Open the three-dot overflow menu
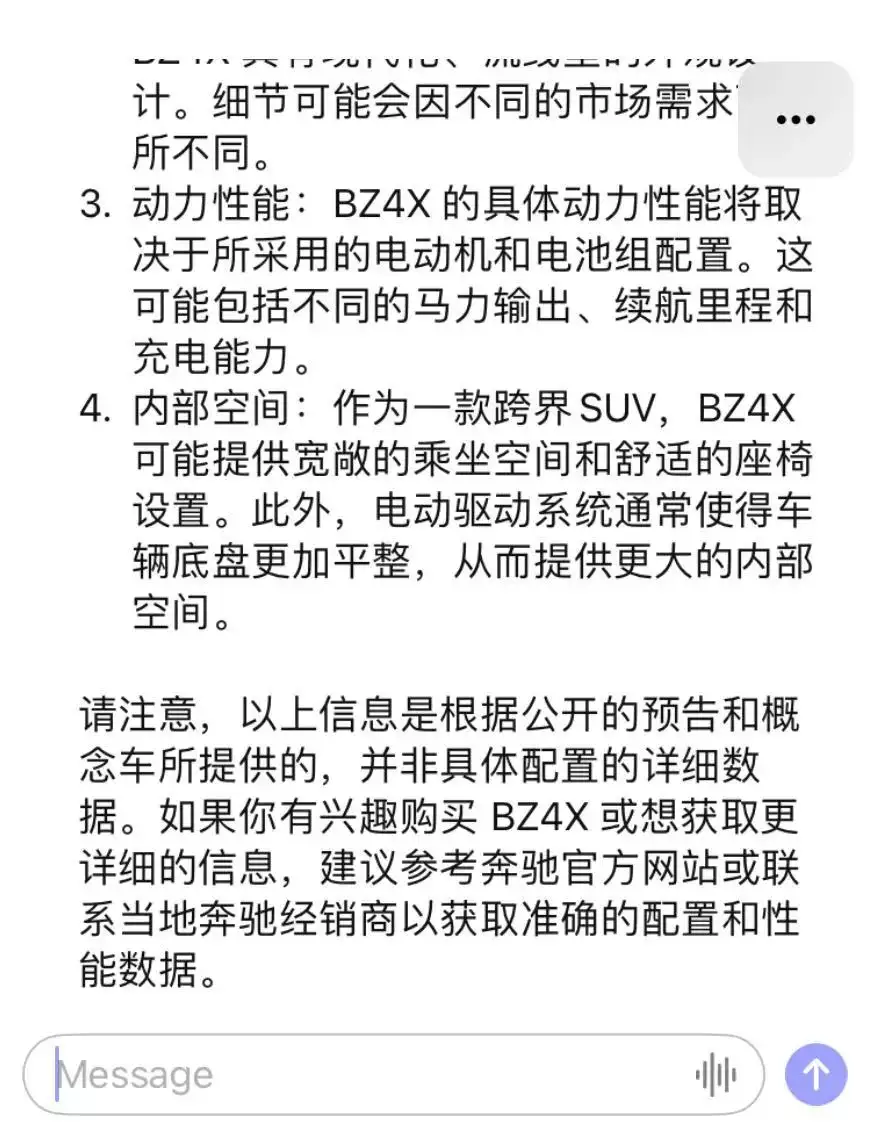 [796, 119]
